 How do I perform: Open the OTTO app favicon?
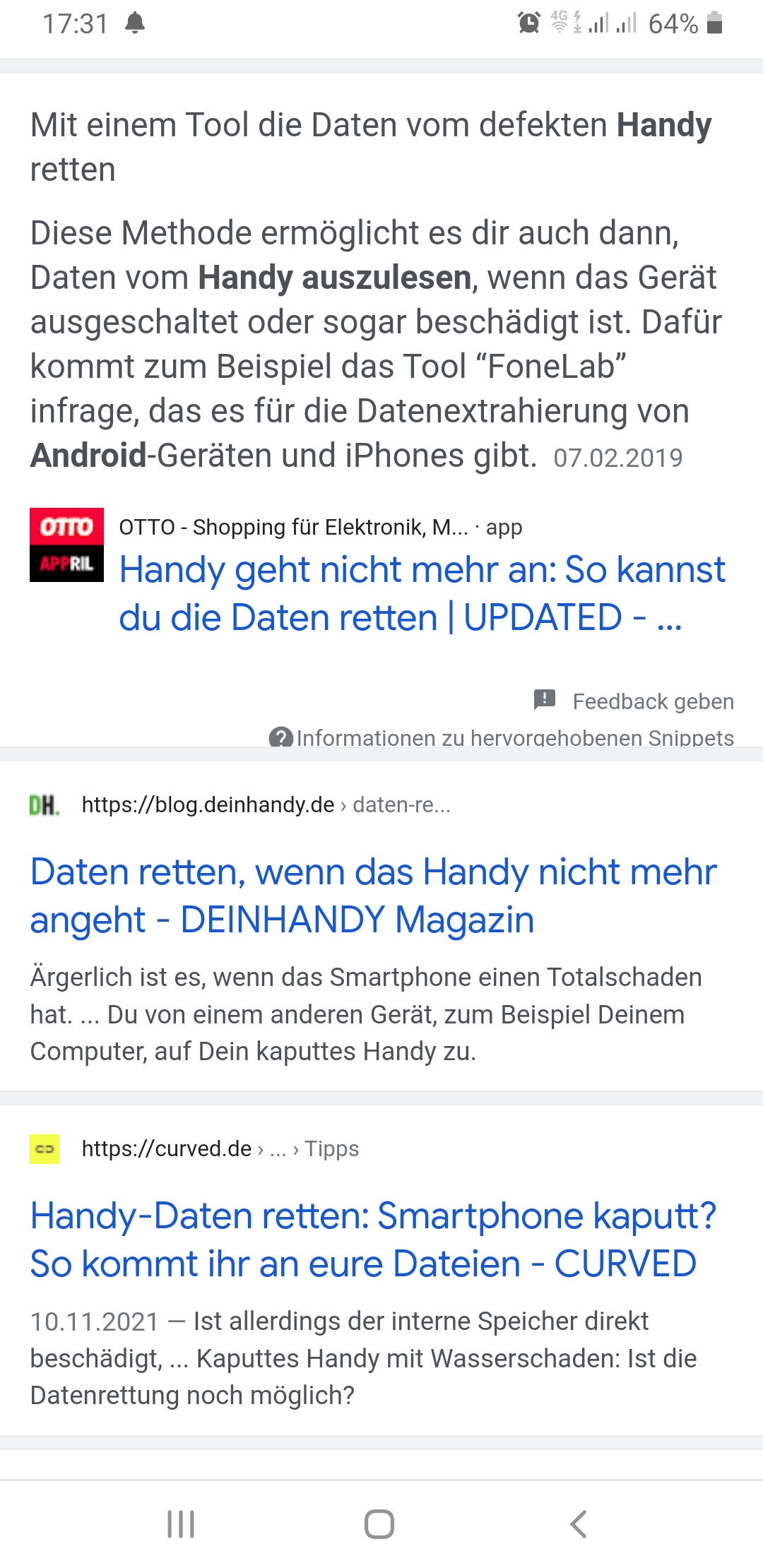point(67,544)
